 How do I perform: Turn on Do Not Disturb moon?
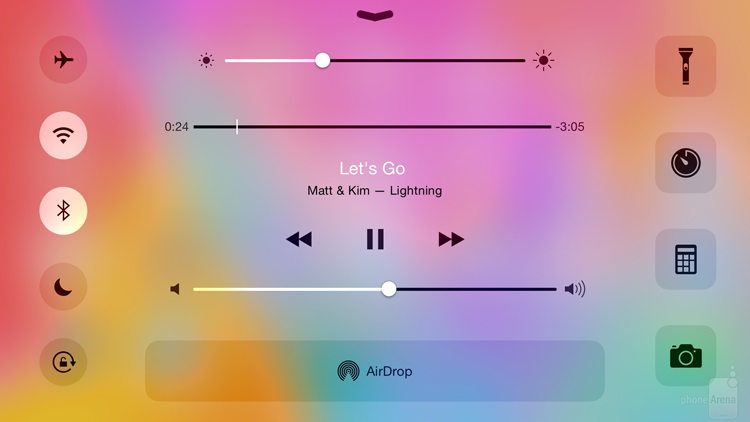(63, 287)
